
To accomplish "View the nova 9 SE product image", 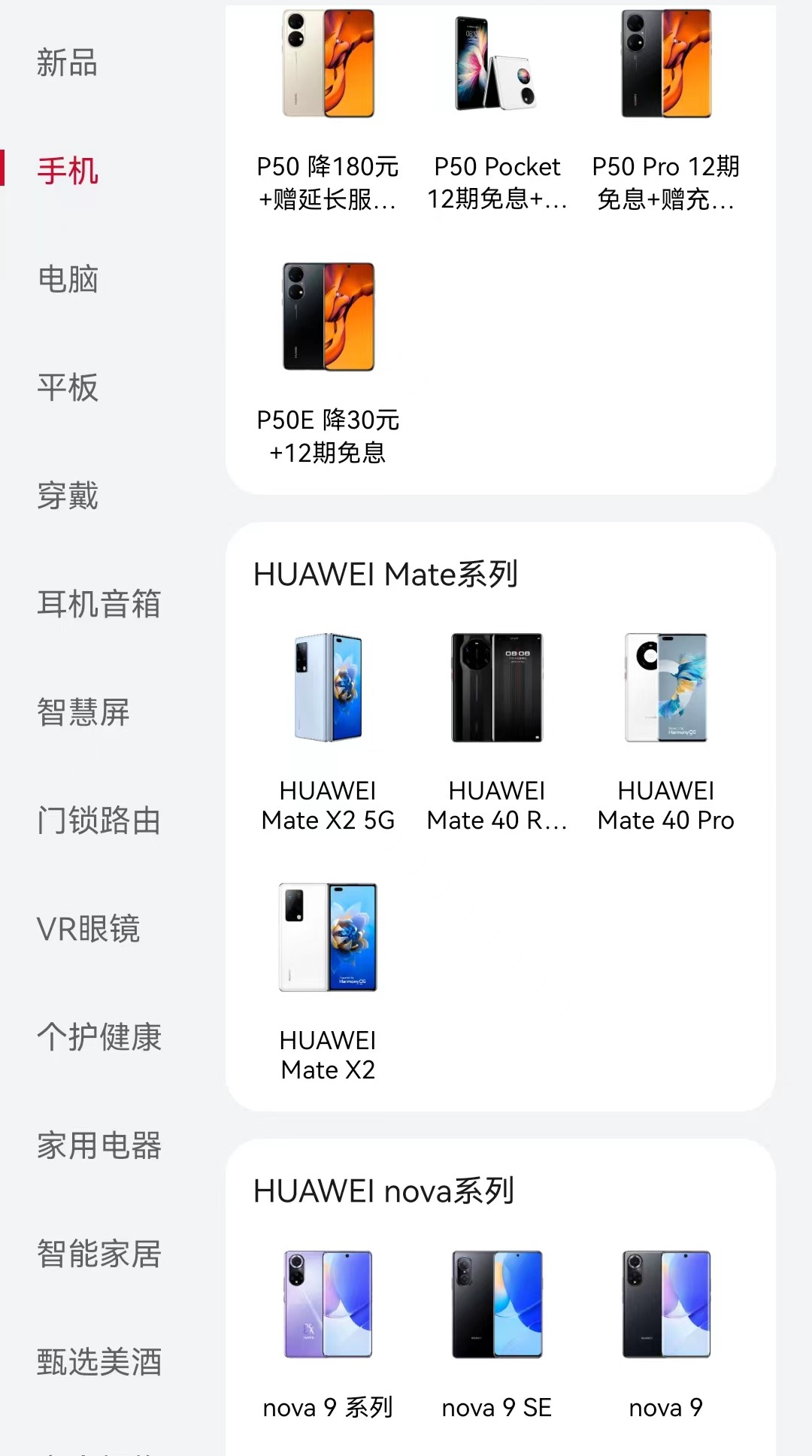I will [496, 1306].
